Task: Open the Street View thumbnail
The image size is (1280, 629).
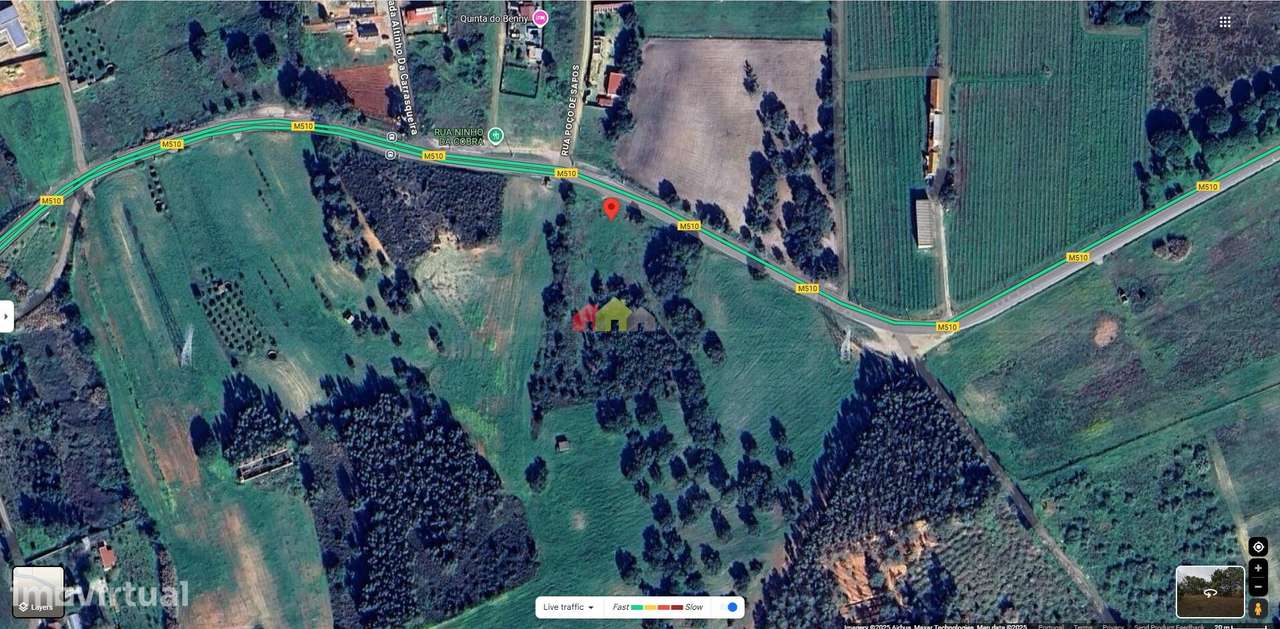Action: (x=1210, y=591)
